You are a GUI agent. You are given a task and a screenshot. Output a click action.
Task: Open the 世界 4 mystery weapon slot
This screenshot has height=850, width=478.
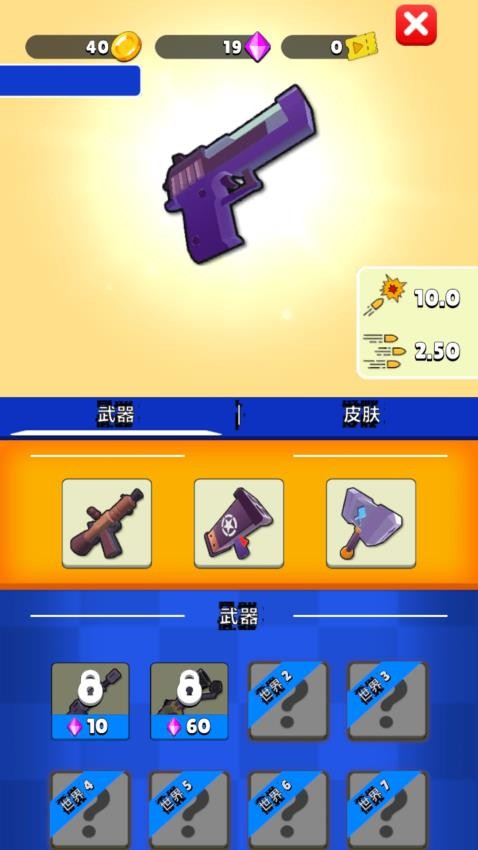91,810
